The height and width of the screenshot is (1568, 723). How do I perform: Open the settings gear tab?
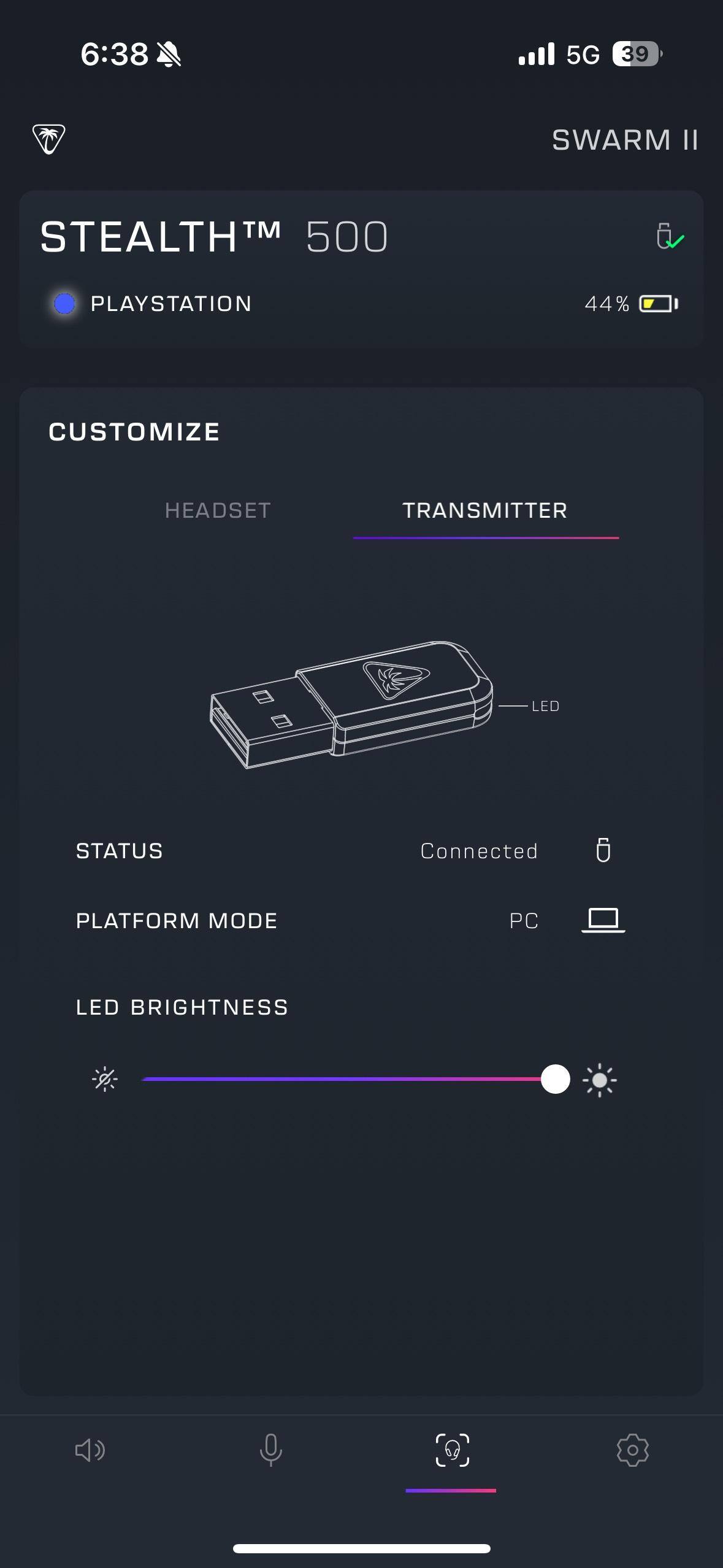(x=632, y=1450)
